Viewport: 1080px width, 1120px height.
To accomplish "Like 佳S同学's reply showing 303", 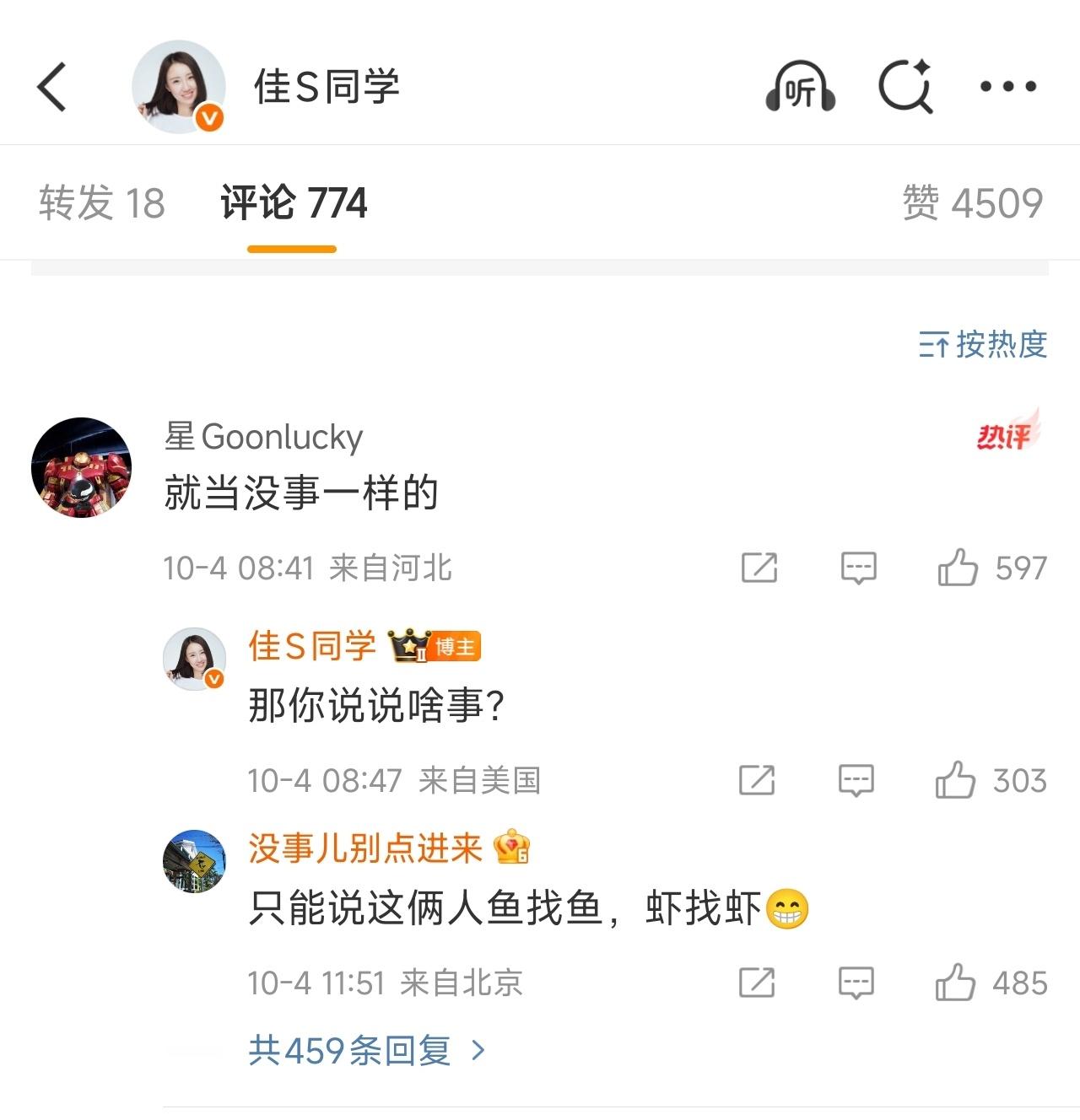I will point(958,780).
